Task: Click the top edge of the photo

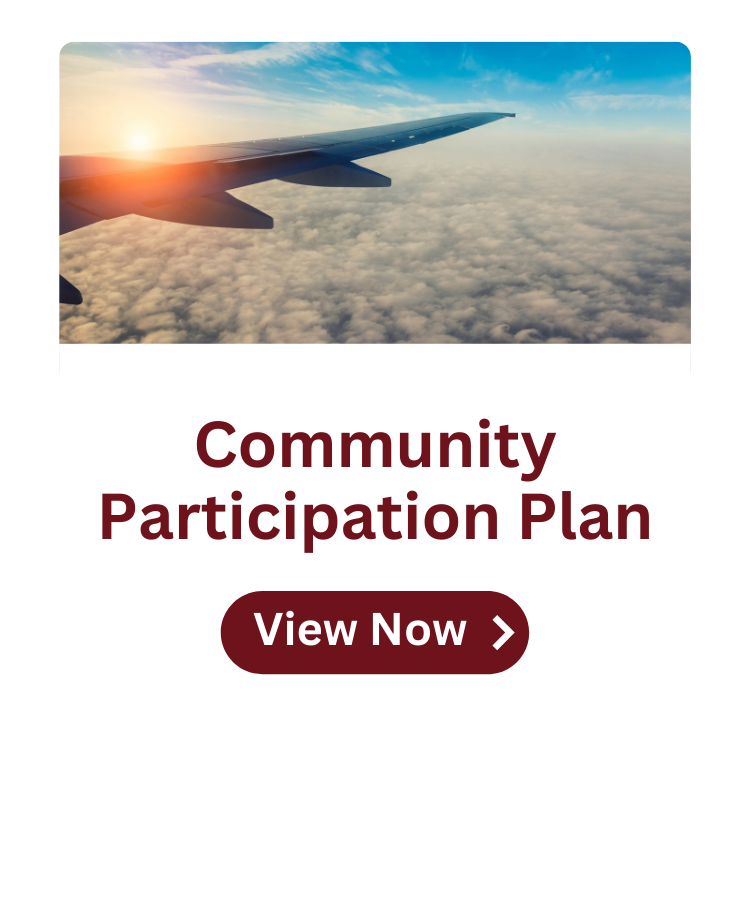Action: click(374, 48)
